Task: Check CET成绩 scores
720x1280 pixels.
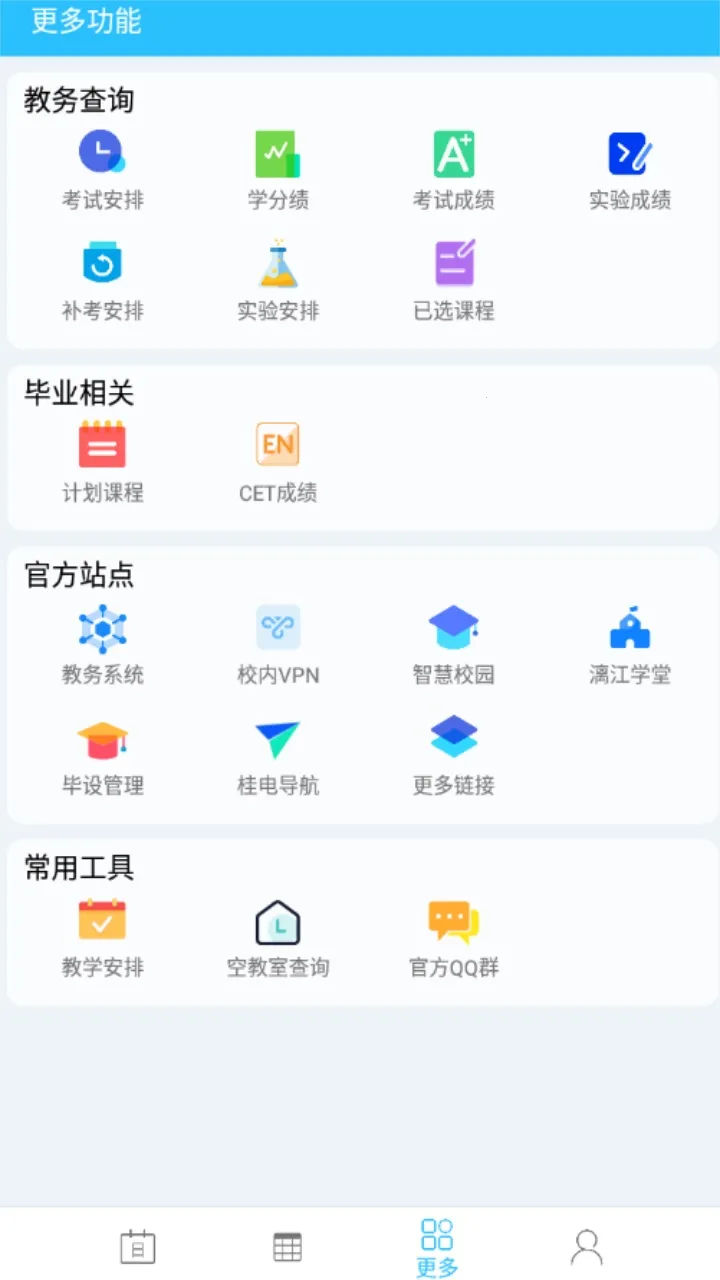Action: (x=278, y=462)
